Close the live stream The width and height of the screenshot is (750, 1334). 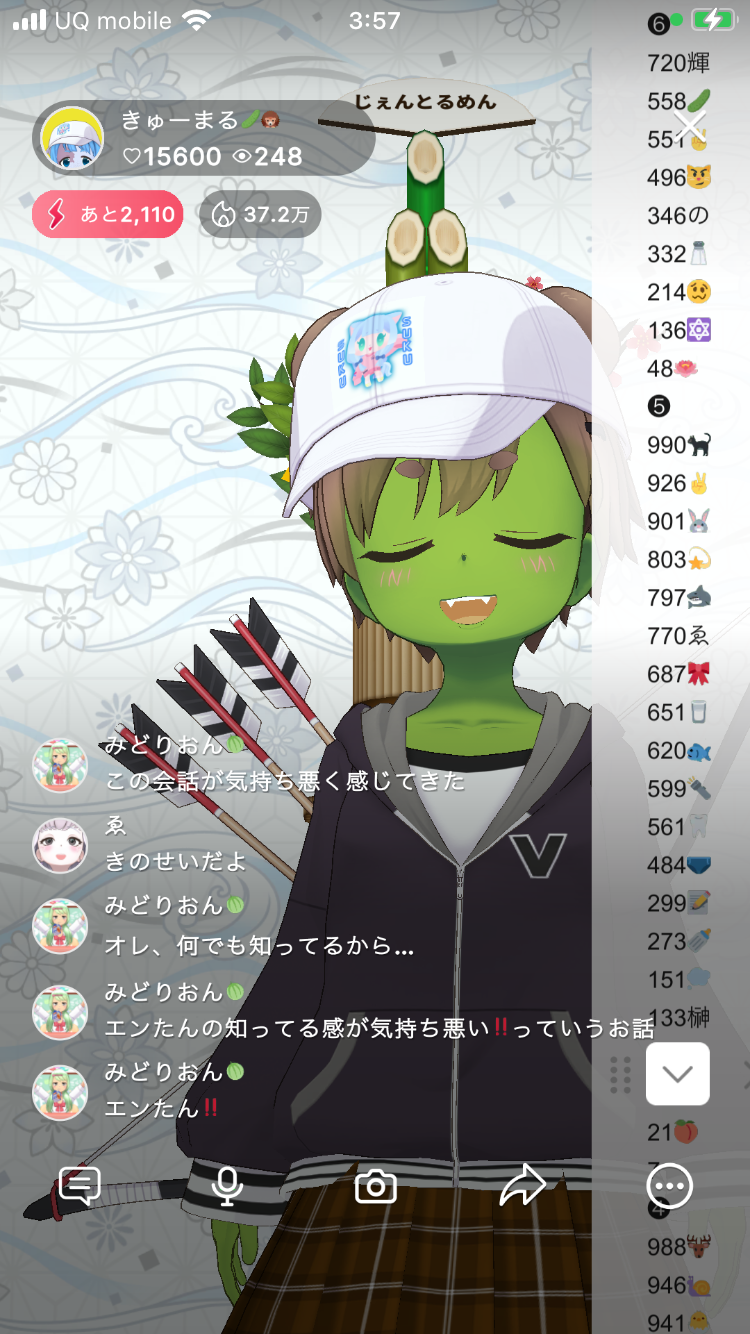(690, 126)
